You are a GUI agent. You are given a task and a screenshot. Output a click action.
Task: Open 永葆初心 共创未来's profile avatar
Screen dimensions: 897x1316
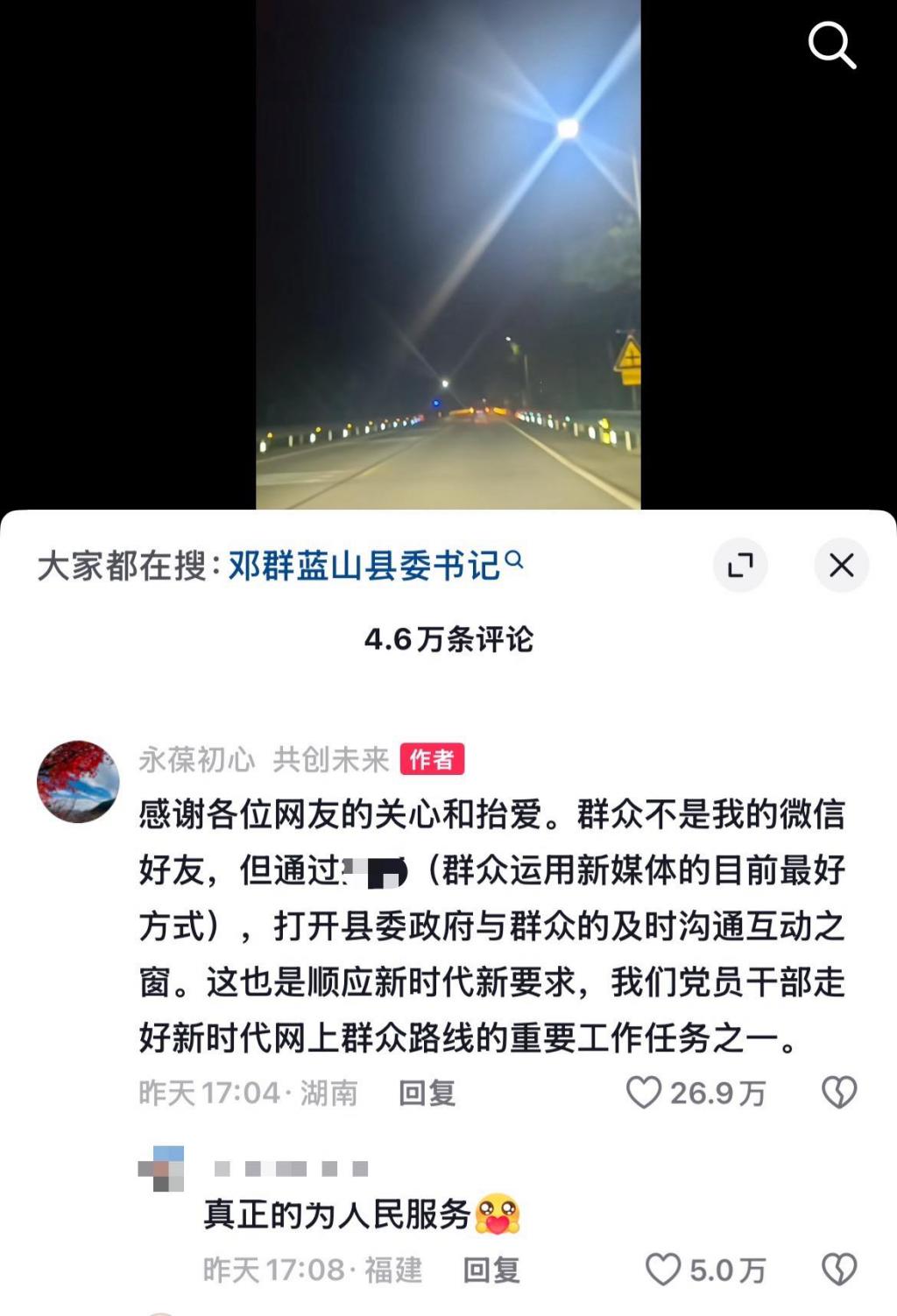click(78, 781)
